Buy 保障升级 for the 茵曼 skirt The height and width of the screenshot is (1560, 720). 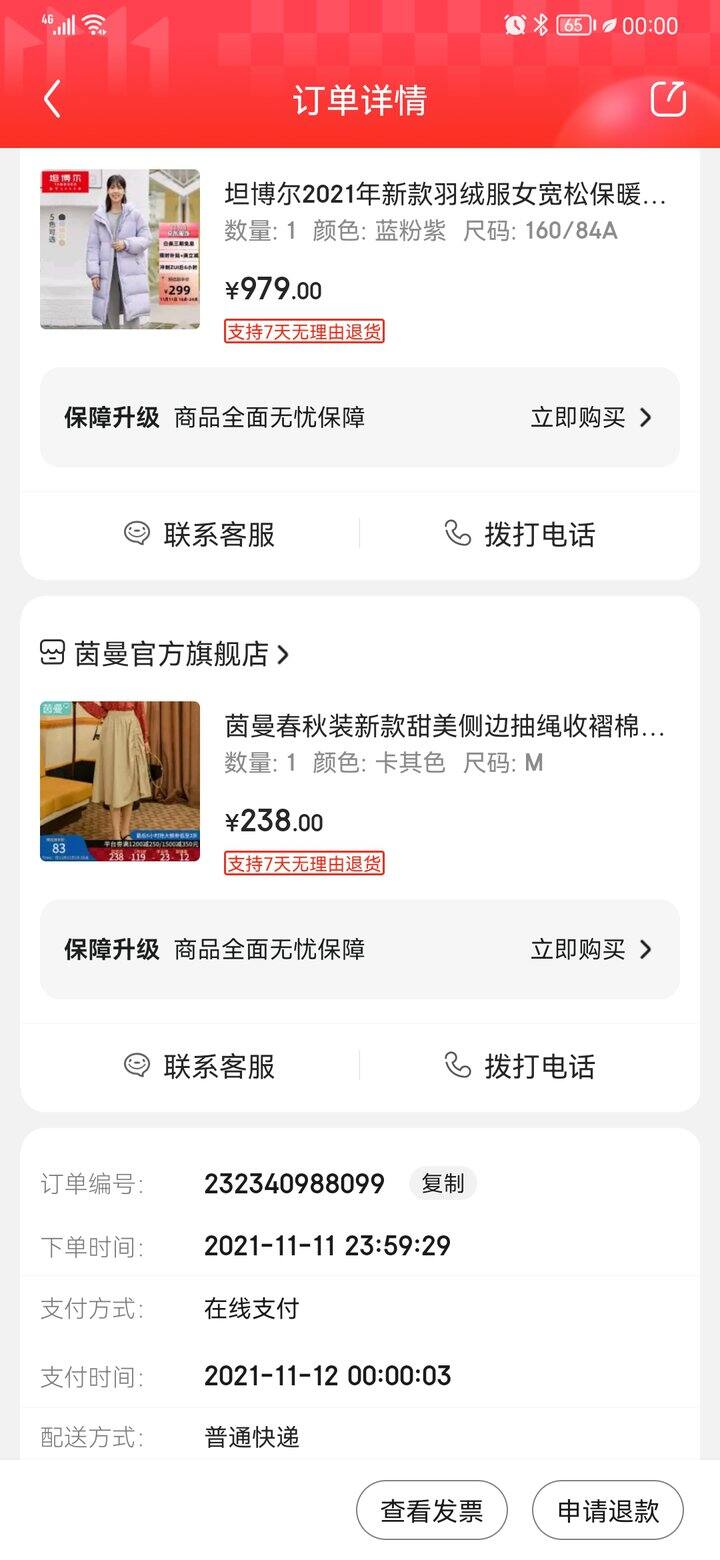[591, 949]
